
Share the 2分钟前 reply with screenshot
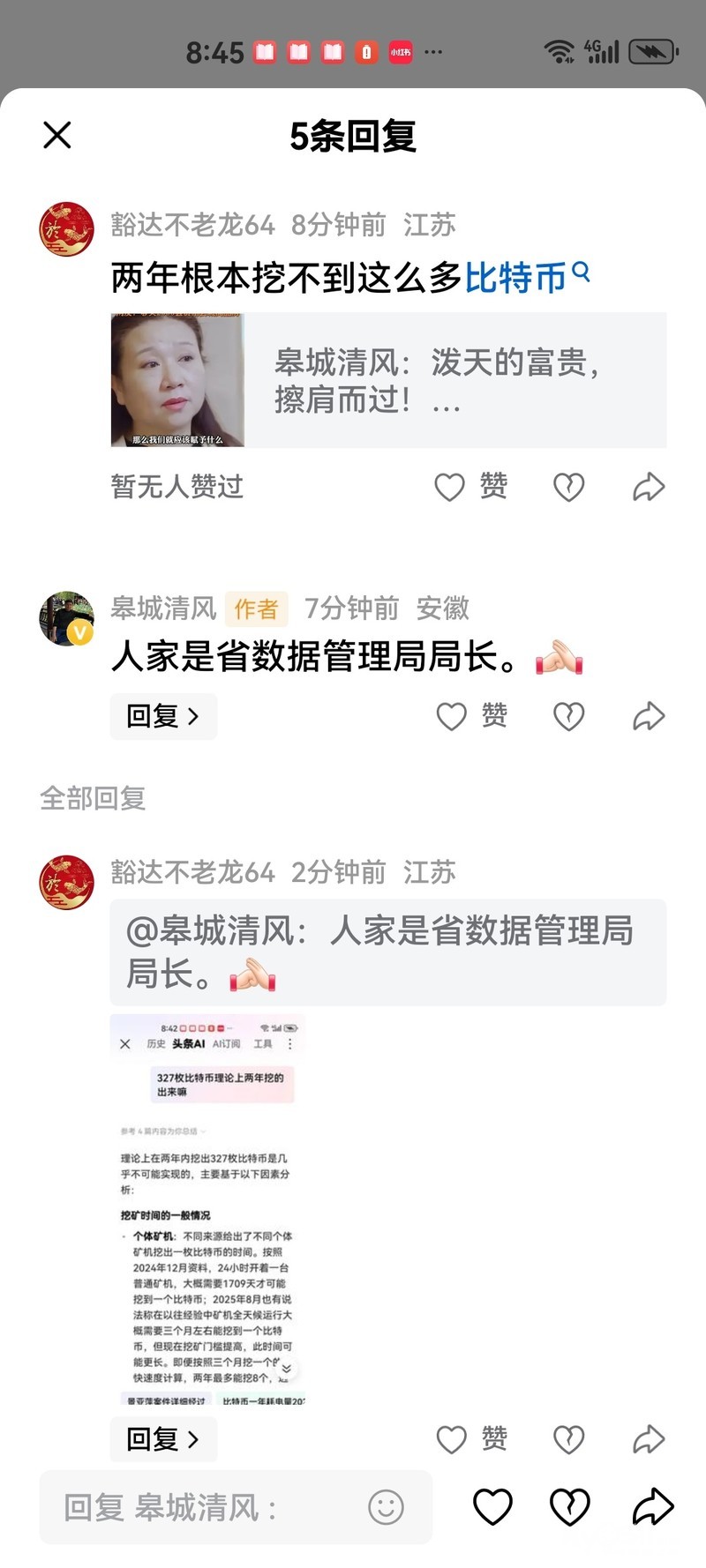[x=649, y=1439]
